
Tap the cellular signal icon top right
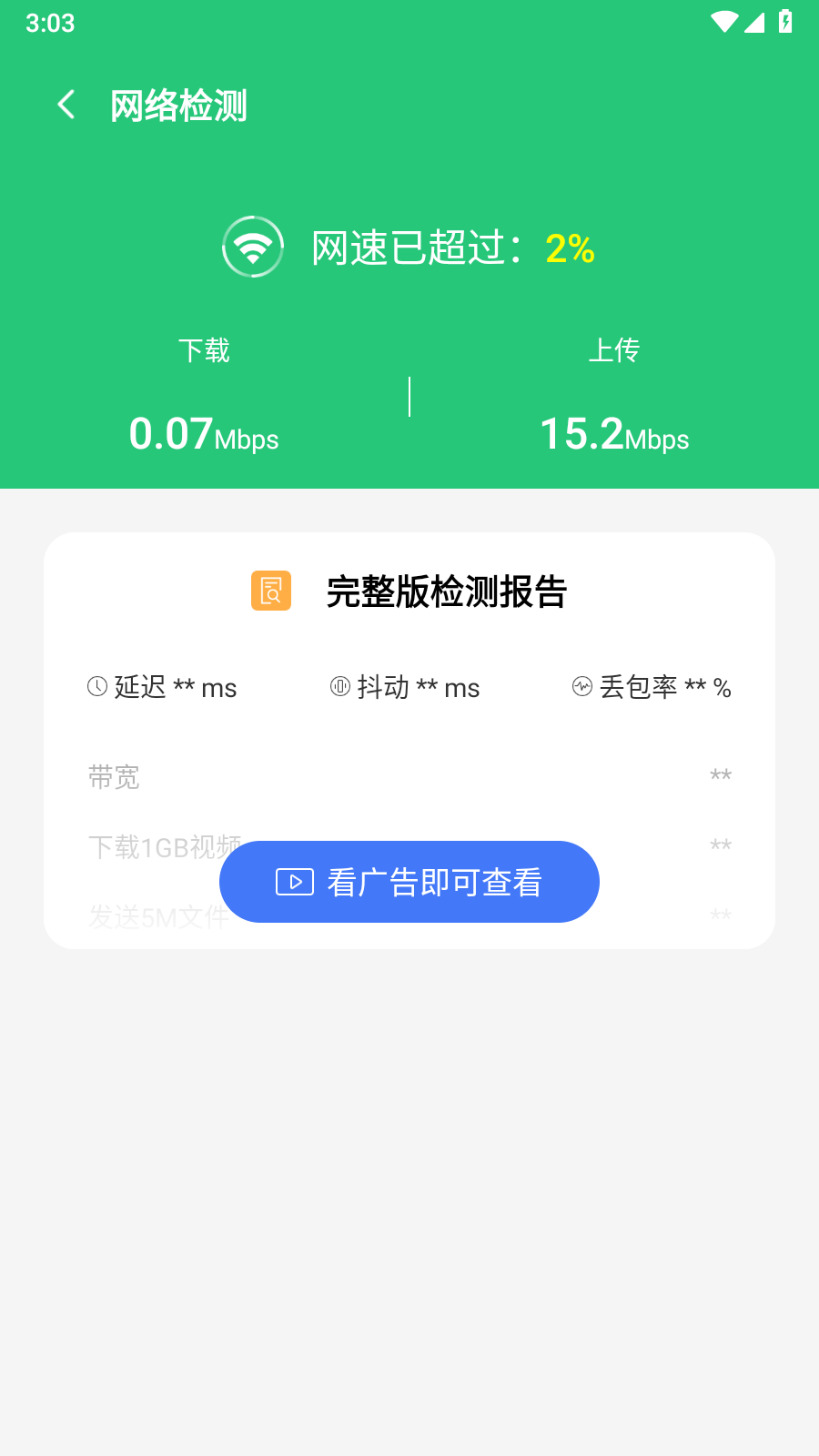pyautogui.click(x=753, y=23)
